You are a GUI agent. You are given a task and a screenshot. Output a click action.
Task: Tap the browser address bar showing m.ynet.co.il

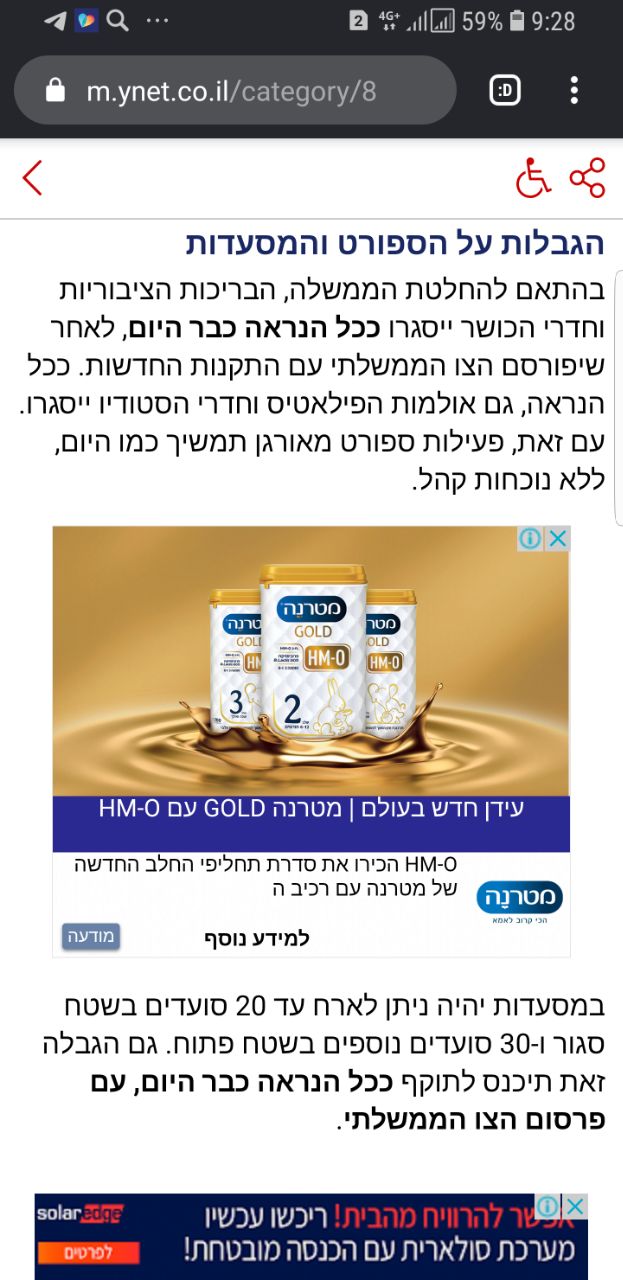tap(235, 91)
